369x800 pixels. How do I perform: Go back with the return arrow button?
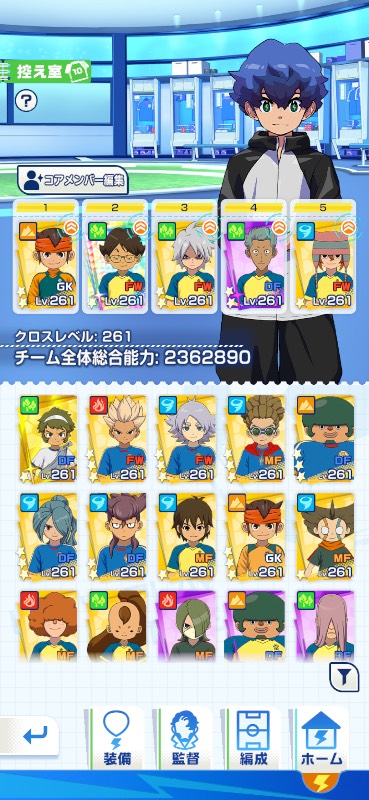tap(31, 736)
